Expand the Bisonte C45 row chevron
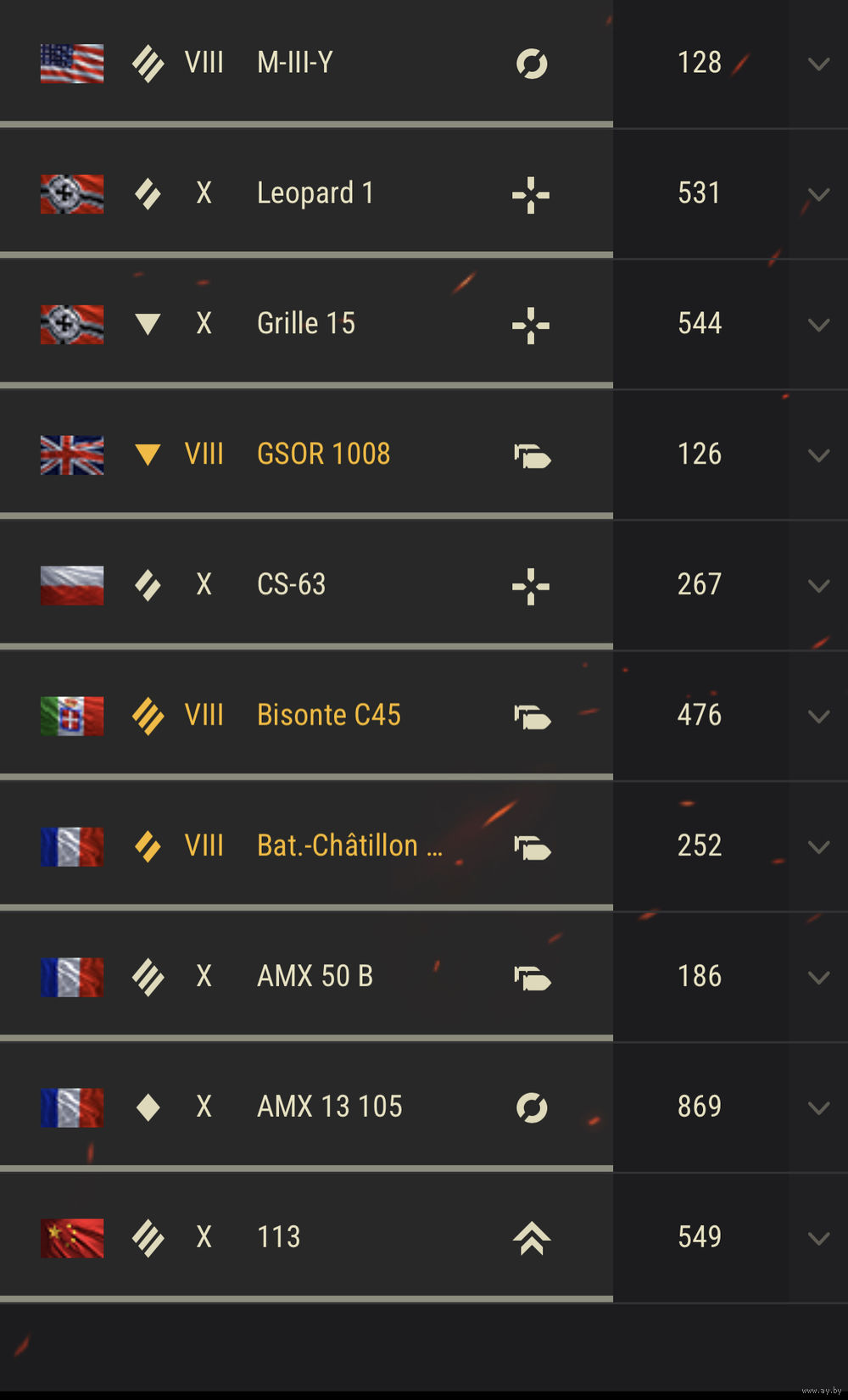Image resolution: width=848 pixels, height=1400 pixels. point(818,717)
